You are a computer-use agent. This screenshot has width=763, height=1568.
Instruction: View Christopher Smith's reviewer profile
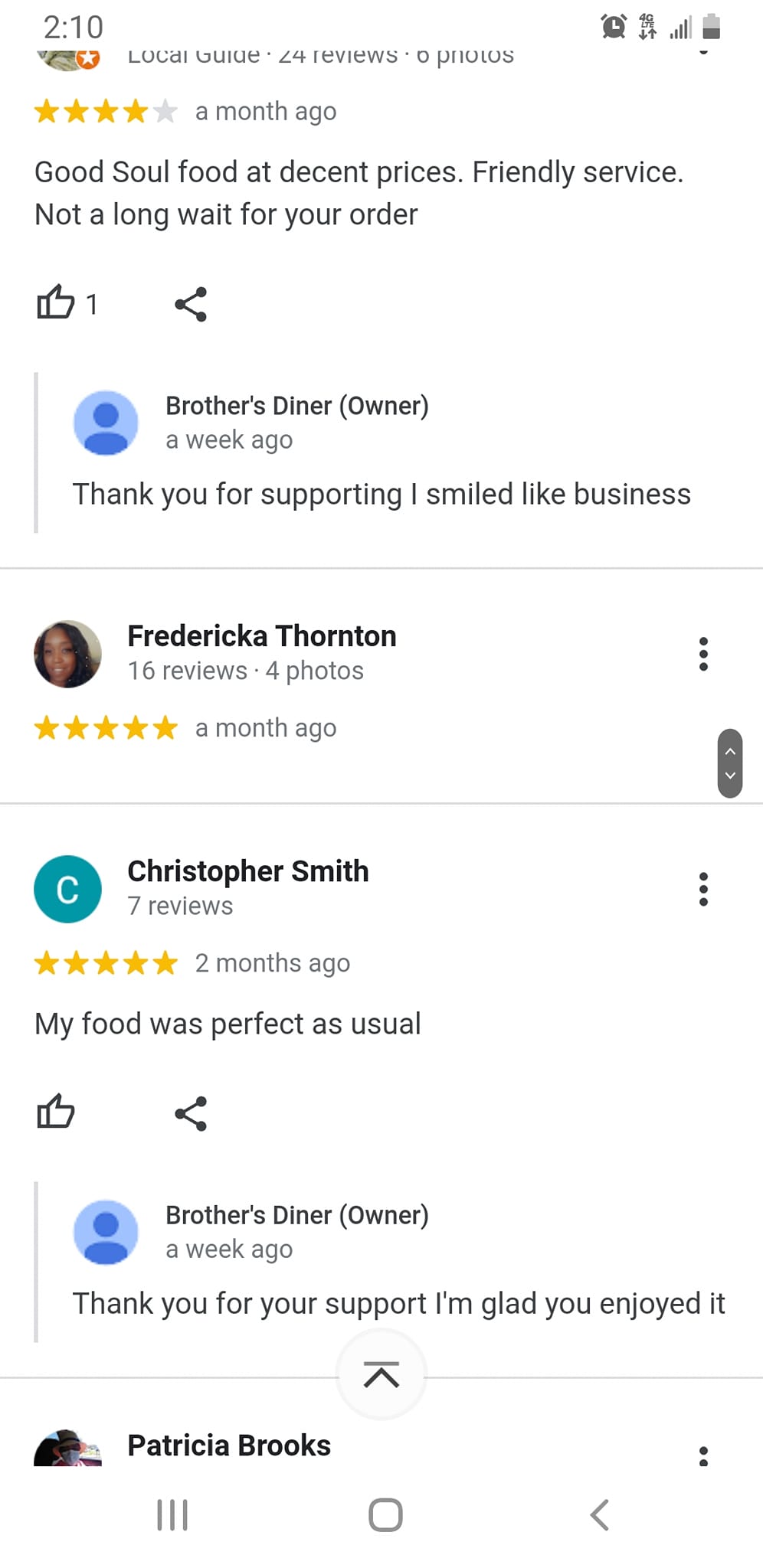pyautogui.click(x=247, y=871)
